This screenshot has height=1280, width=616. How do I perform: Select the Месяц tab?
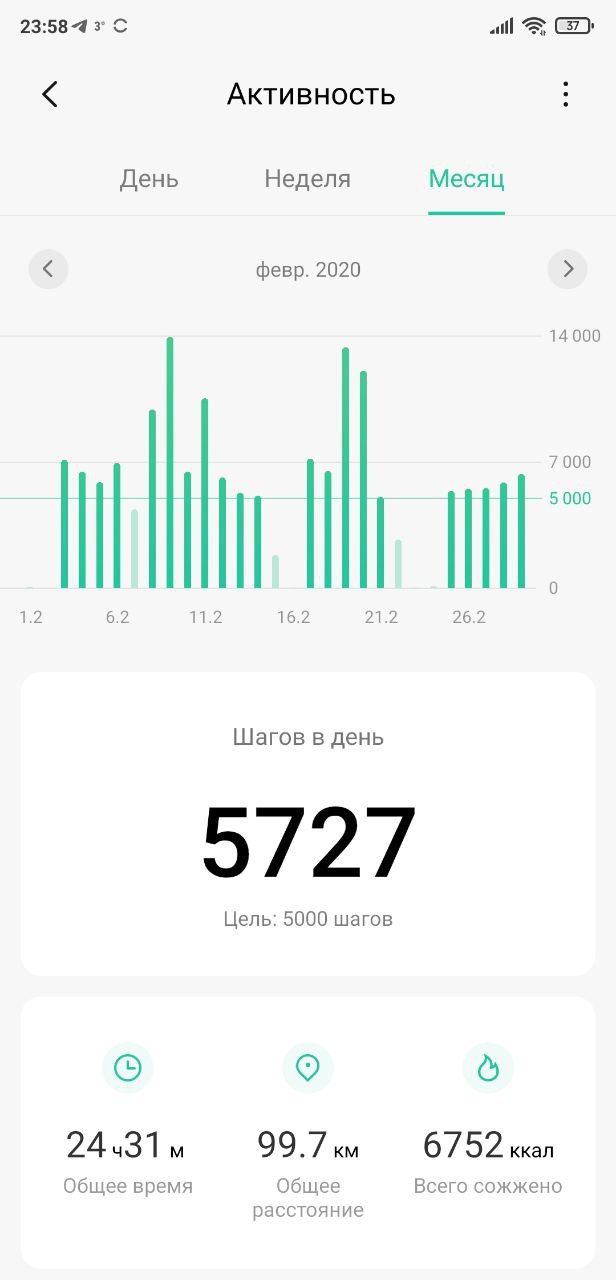click(466, 179)
